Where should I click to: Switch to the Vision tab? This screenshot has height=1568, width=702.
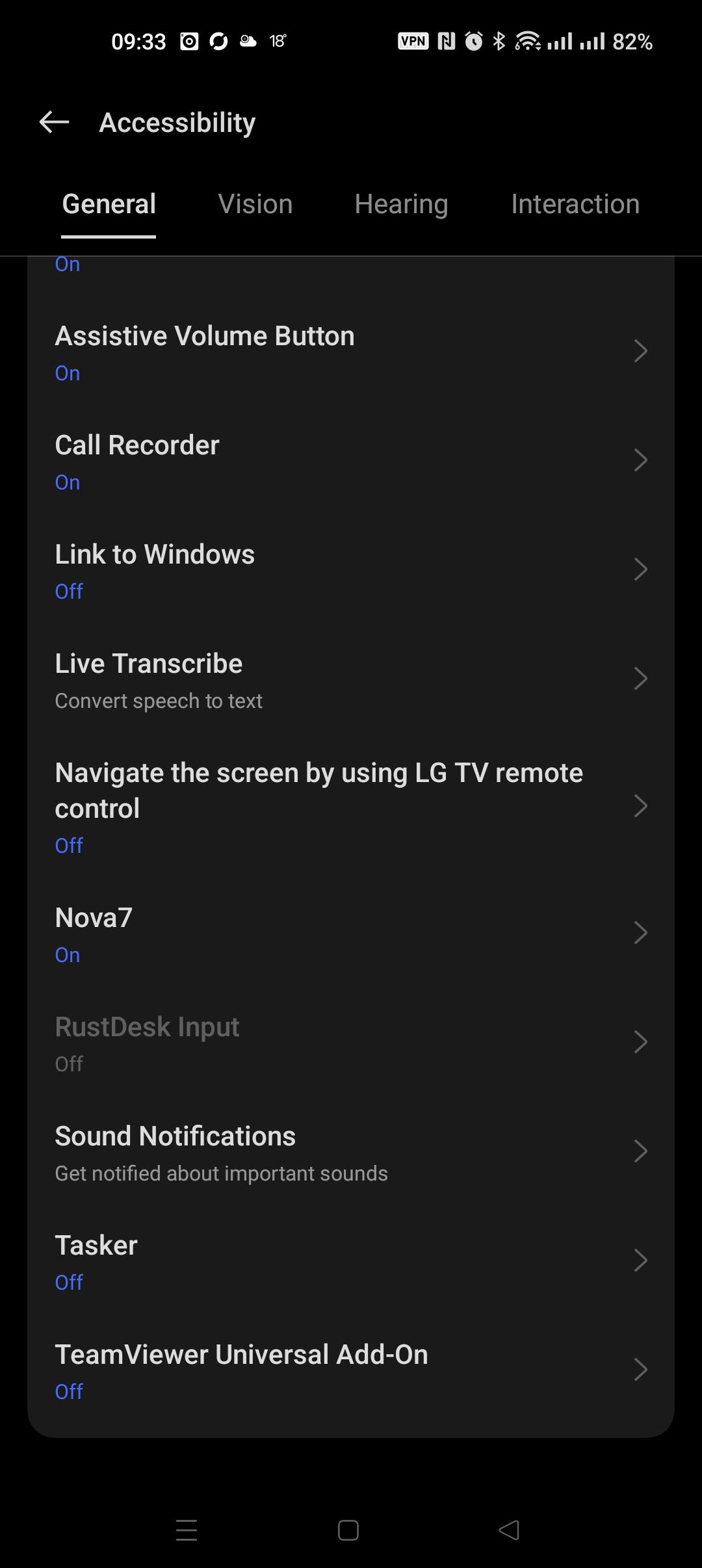pos(255,203)
